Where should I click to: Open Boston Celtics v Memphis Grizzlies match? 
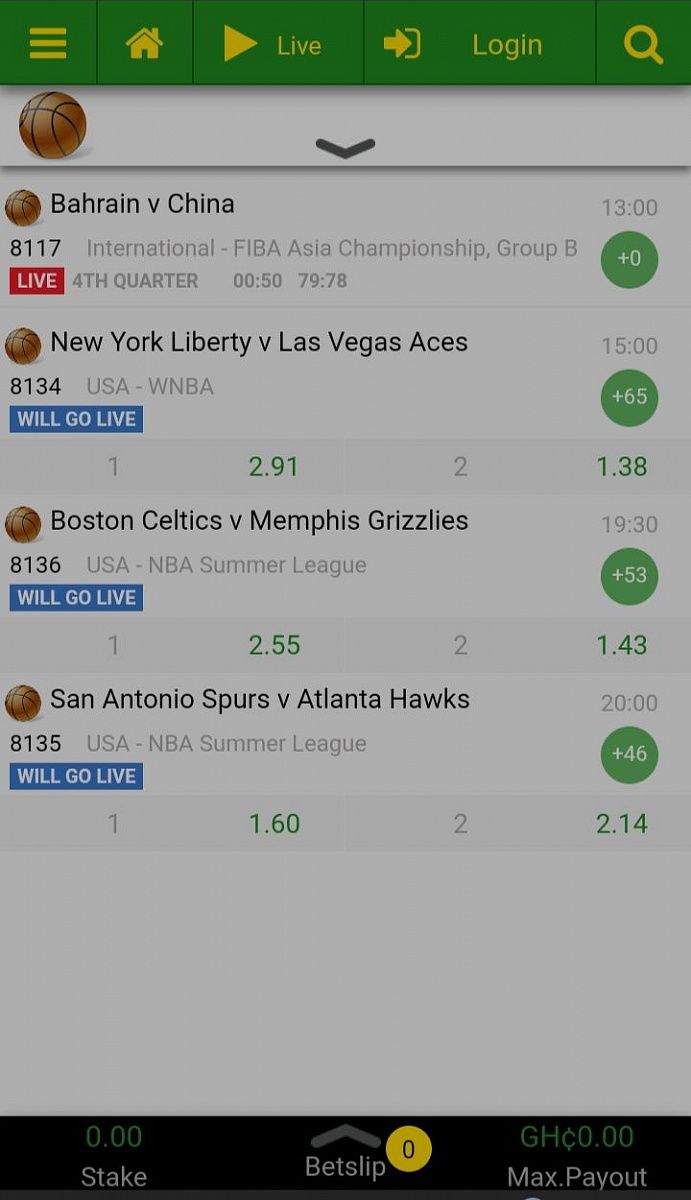[259, 521]
